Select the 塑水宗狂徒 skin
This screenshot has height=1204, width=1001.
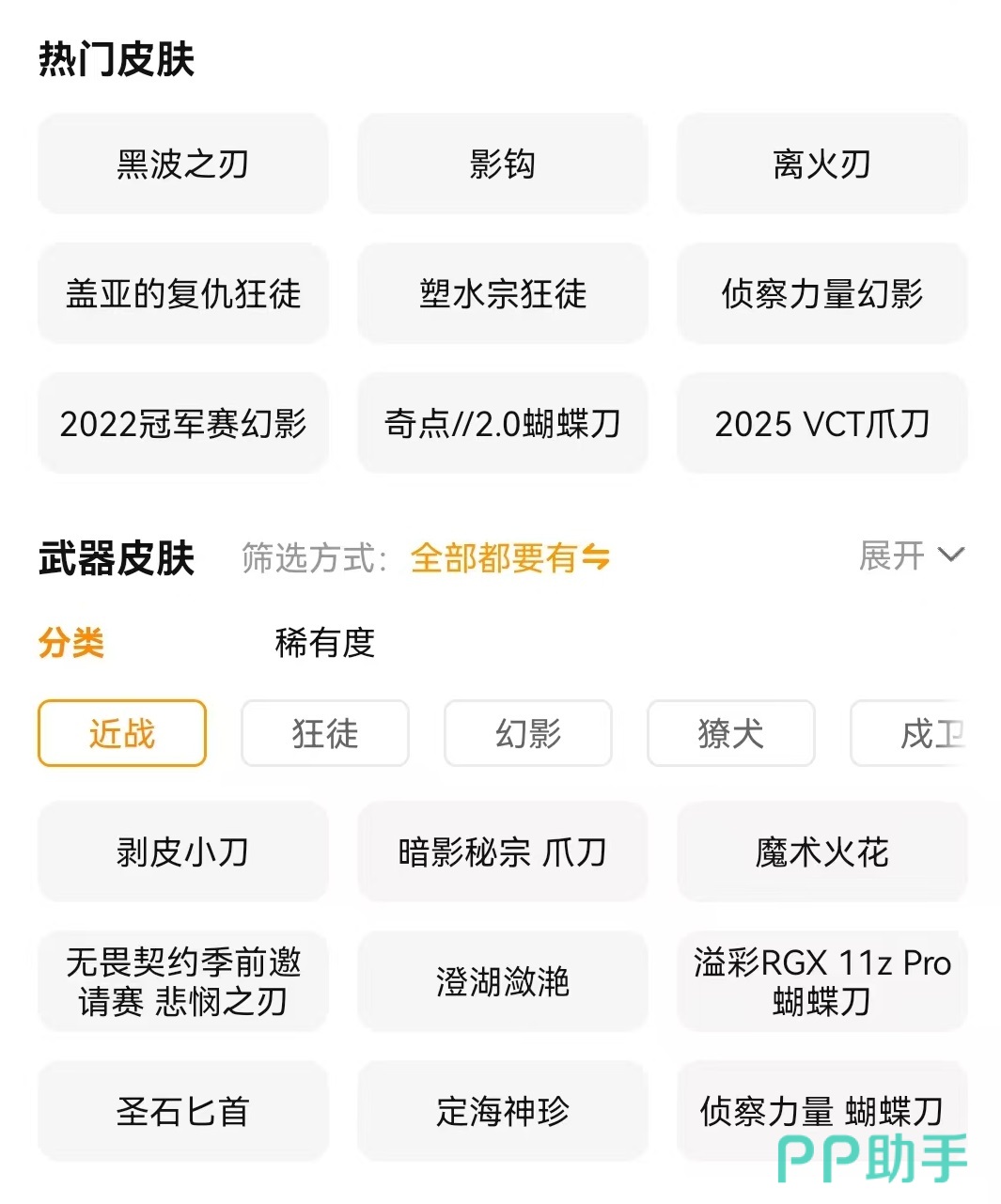[x=502, y=293]
